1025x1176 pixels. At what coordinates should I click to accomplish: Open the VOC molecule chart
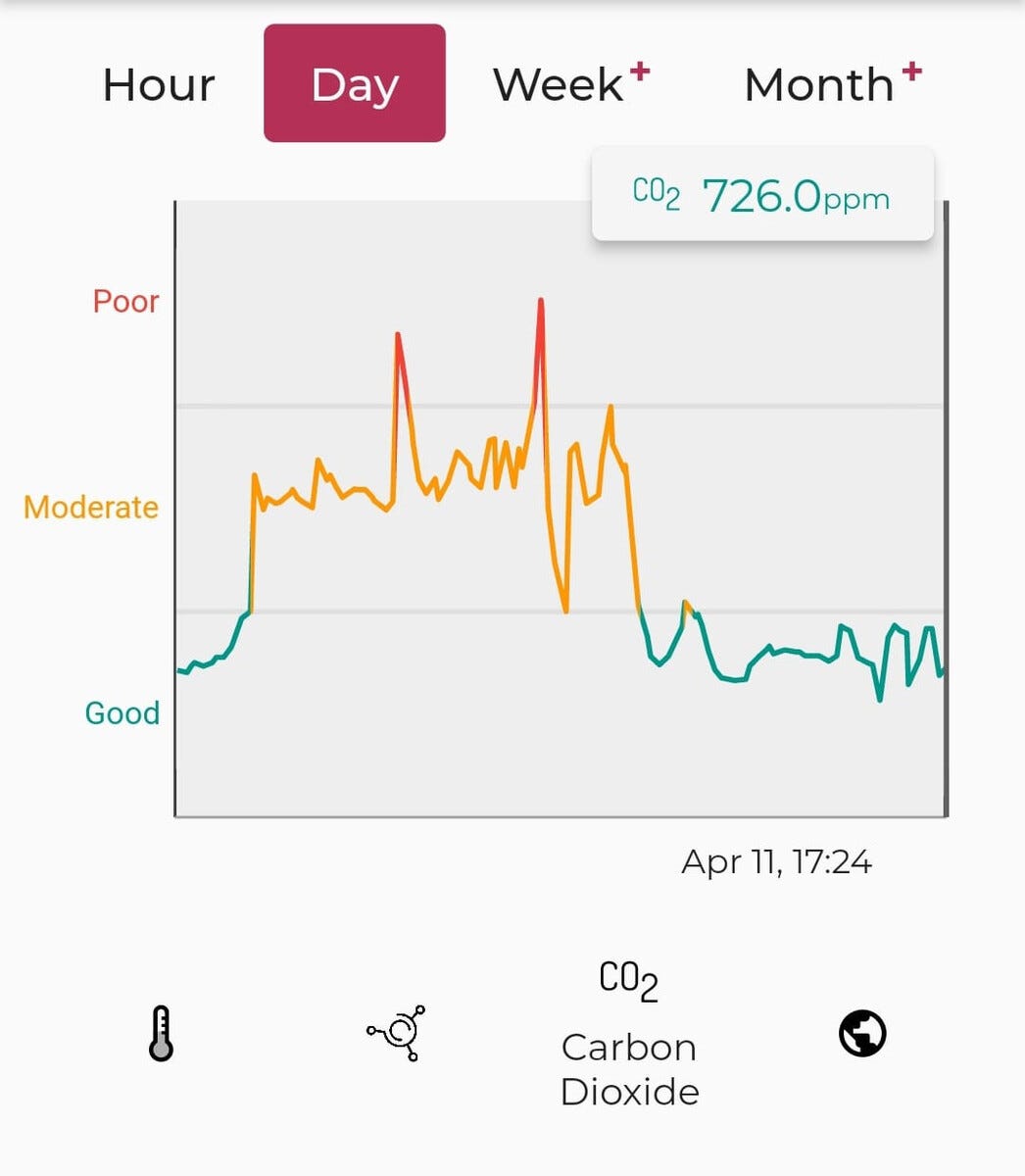coord(398,1032)
